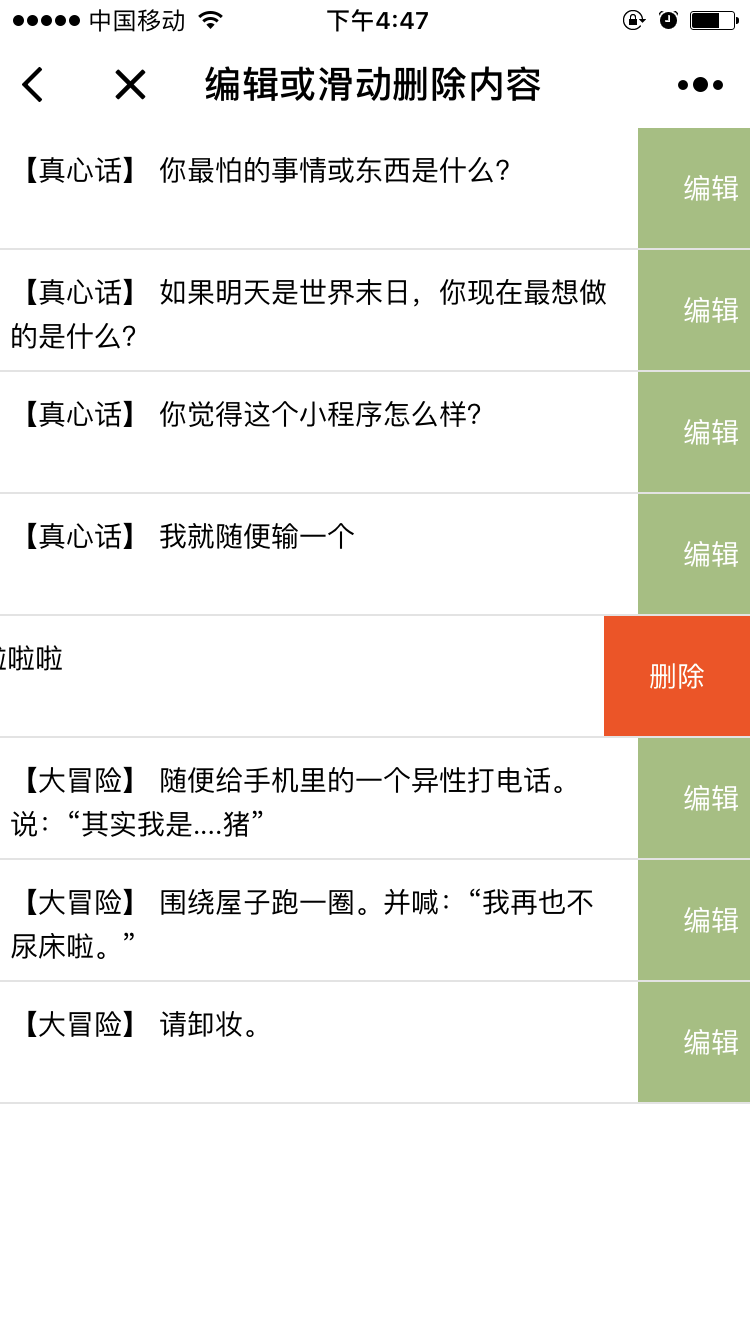Edit the 世界末日 question entry
Viewport: 750px width, 1334px height.
coord(694,310)
